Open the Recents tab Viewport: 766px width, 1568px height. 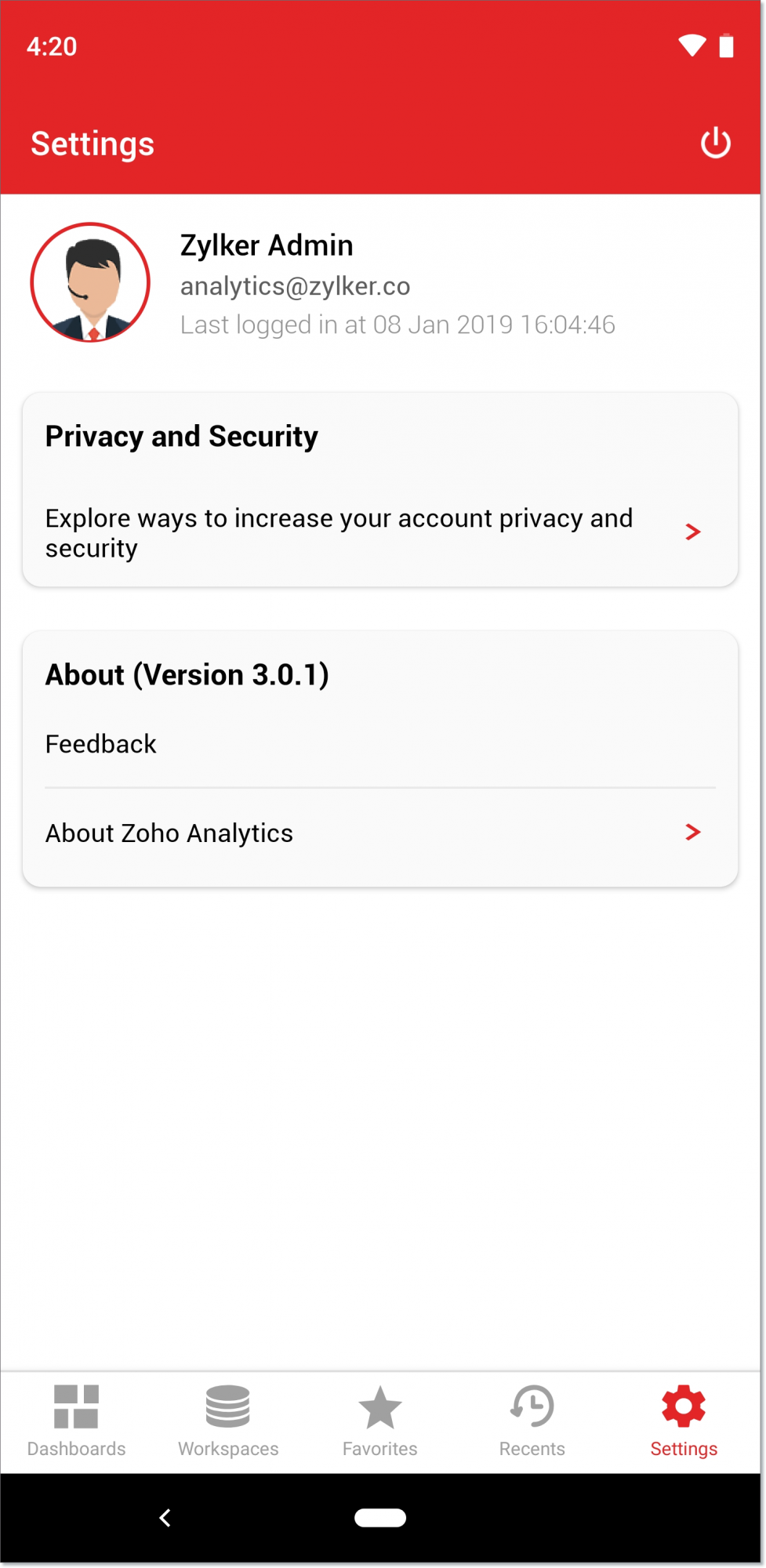[x=532, y=1421]
